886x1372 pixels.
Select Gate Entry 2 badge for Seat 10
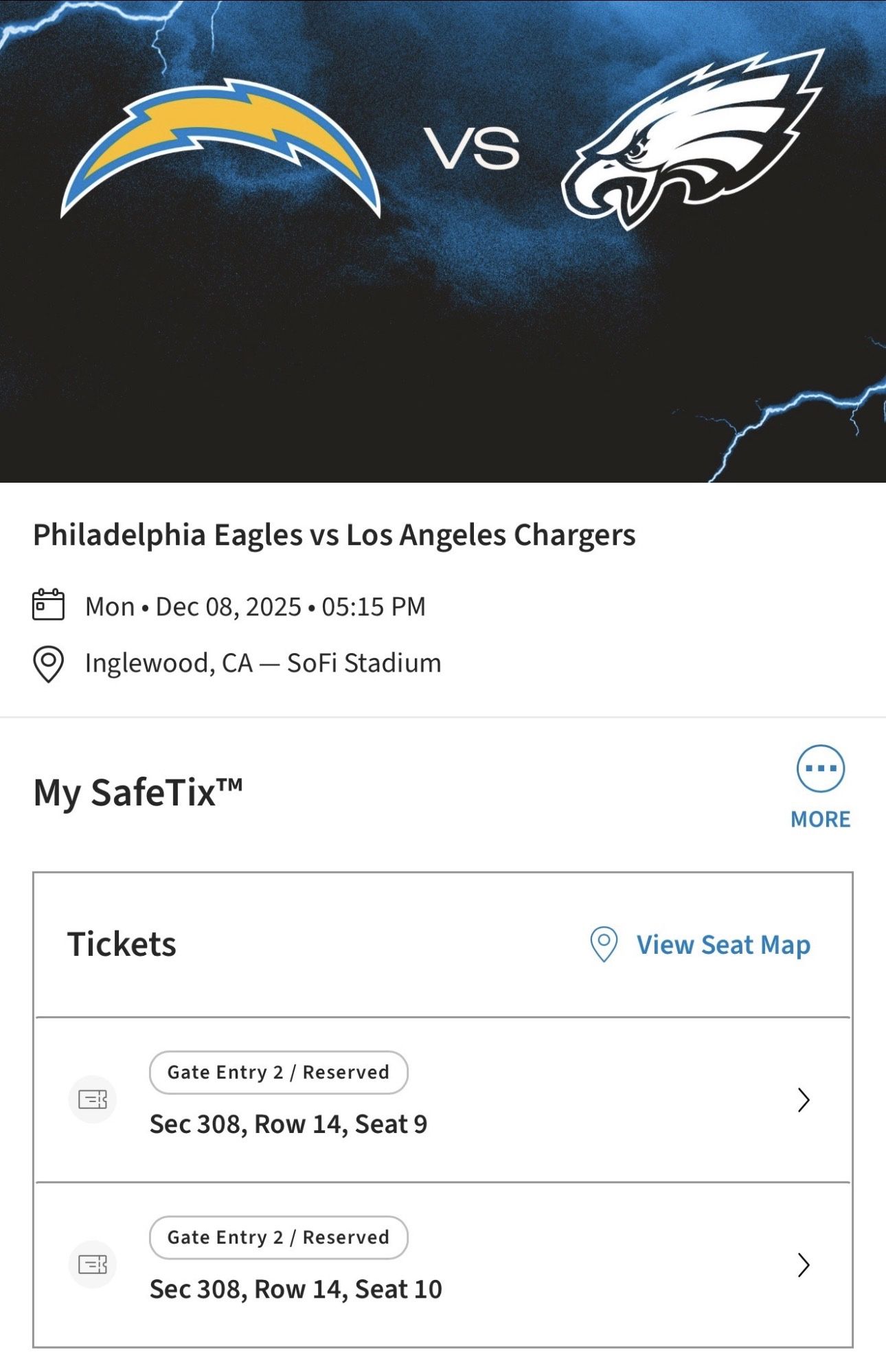(279, 1238)
